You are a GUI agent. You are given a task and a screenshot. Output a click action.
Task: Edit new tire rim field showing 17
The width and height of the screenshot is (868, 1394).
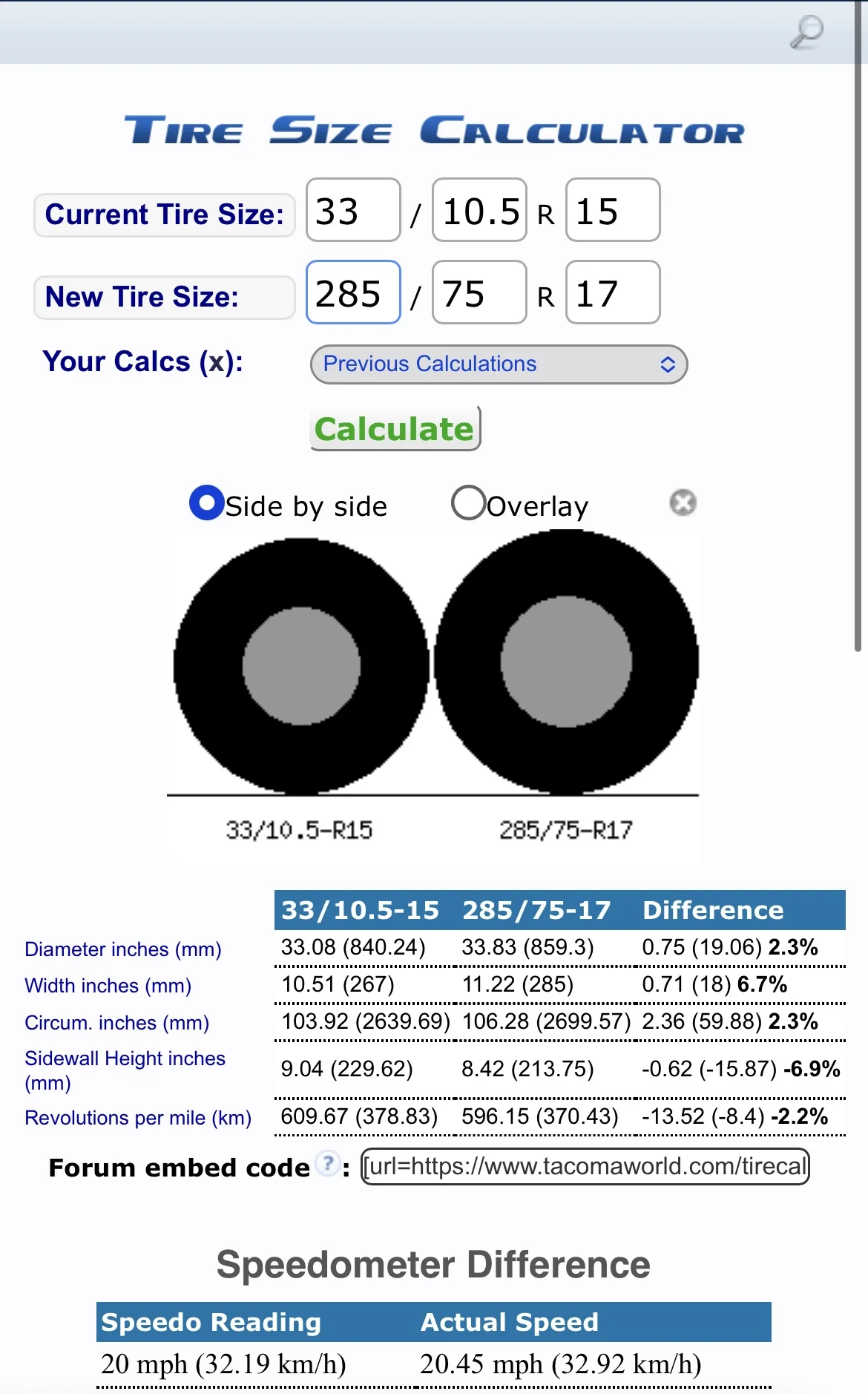coord(612,293)
